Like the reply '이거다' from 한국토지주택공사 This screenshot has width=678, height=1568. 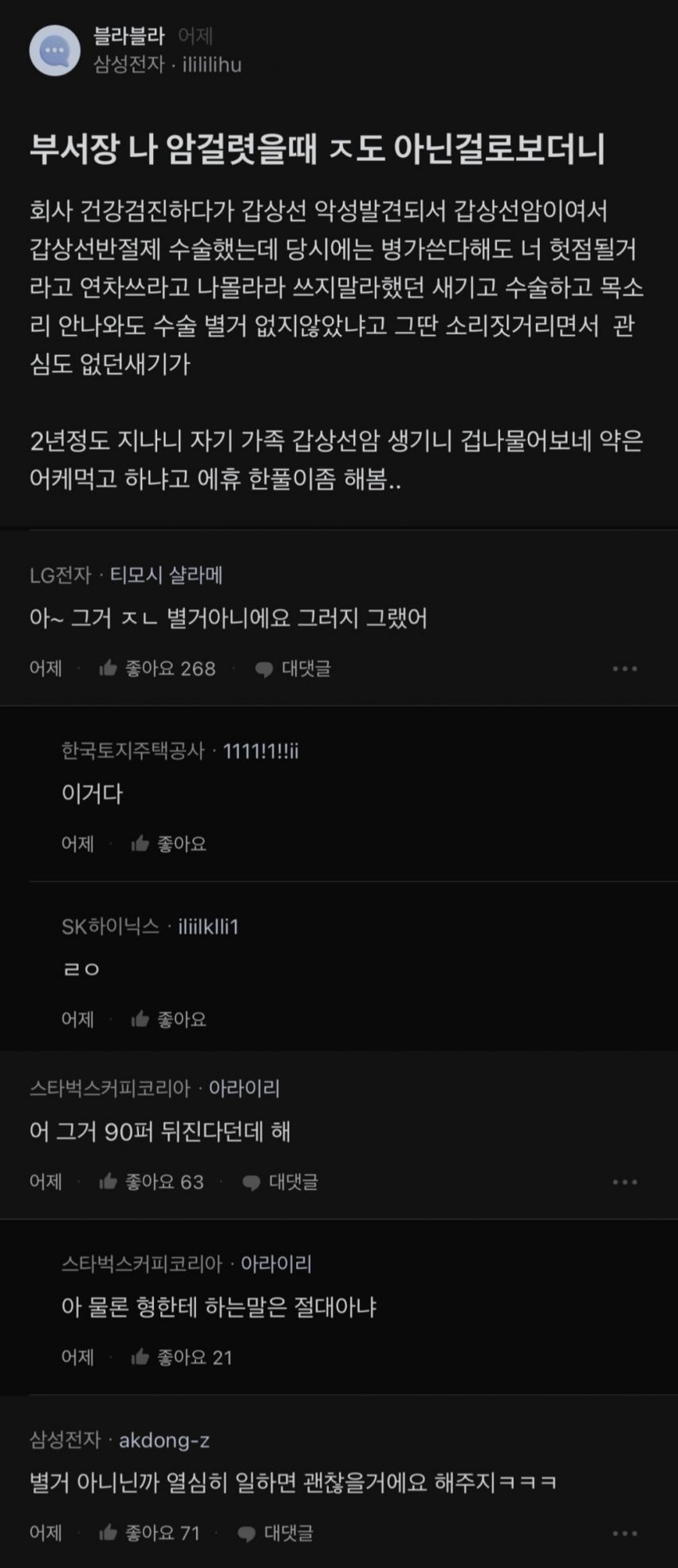[x=169, y=844]
